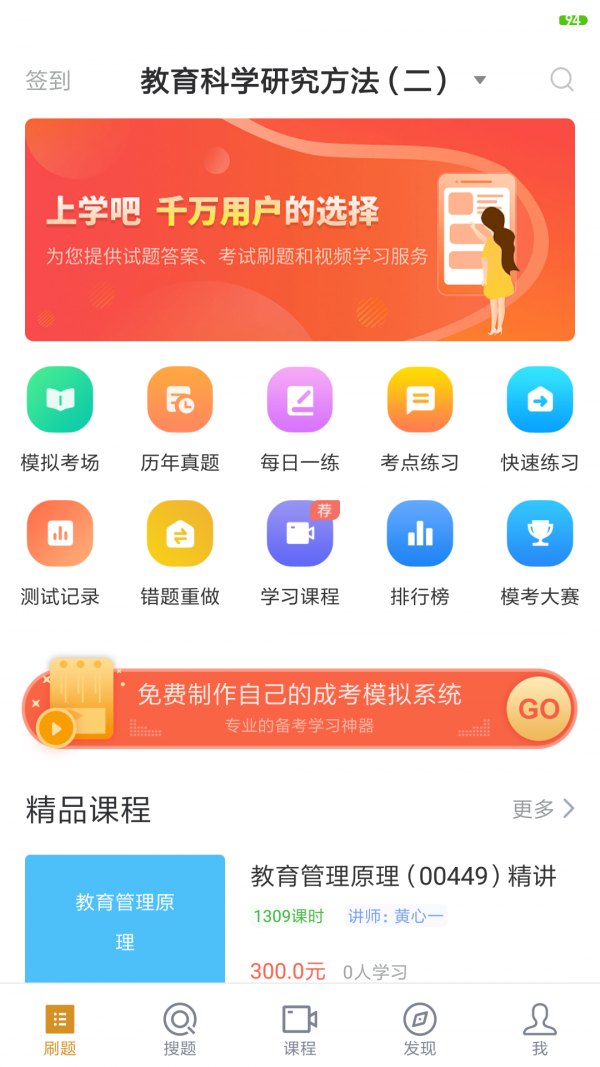
Task: Open 历年真题
Action: (x=180, y=400)
